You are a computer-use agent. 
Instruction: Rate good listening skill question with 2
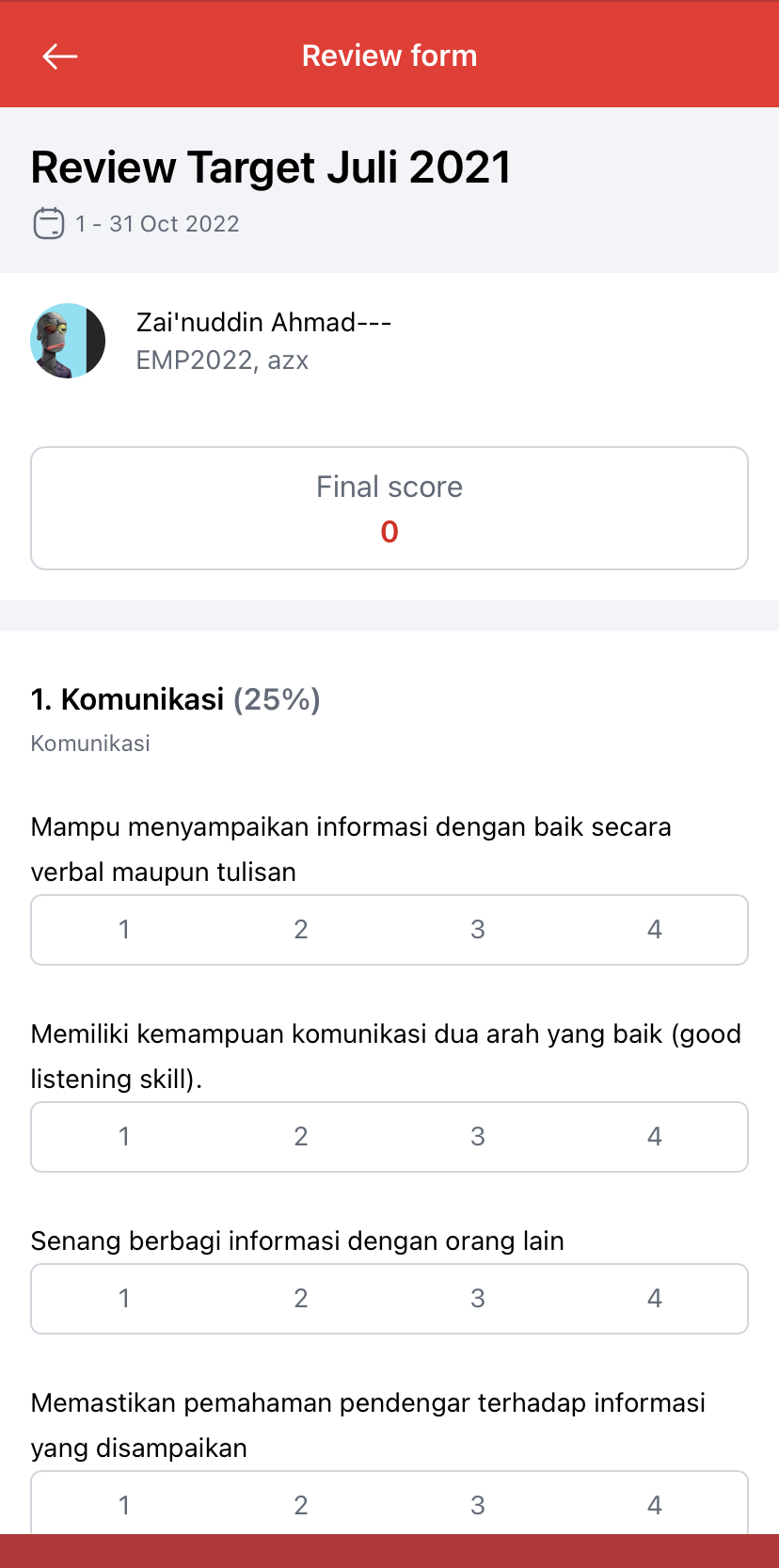click(301, 1136)
